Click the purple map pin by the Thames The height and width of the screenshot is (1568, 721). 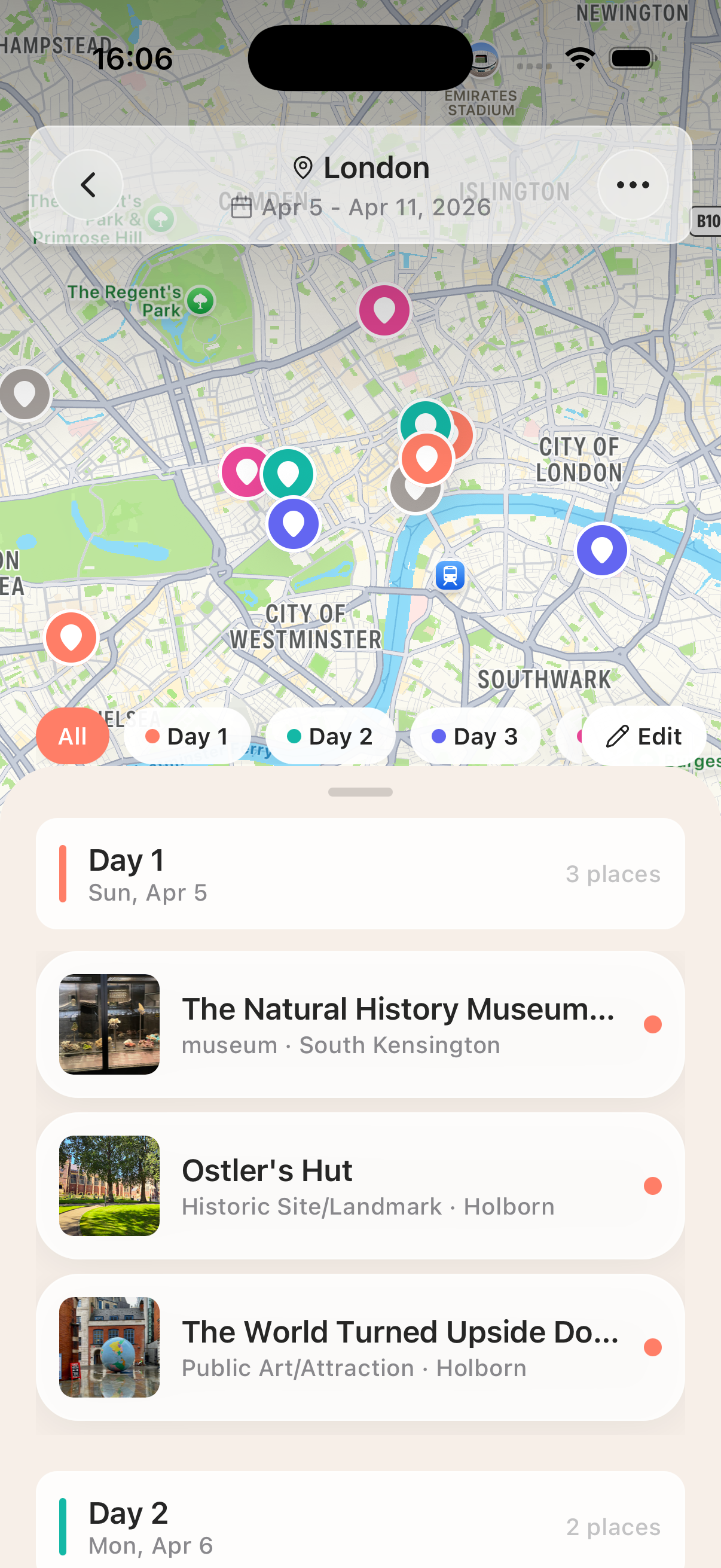coord(601,550)
